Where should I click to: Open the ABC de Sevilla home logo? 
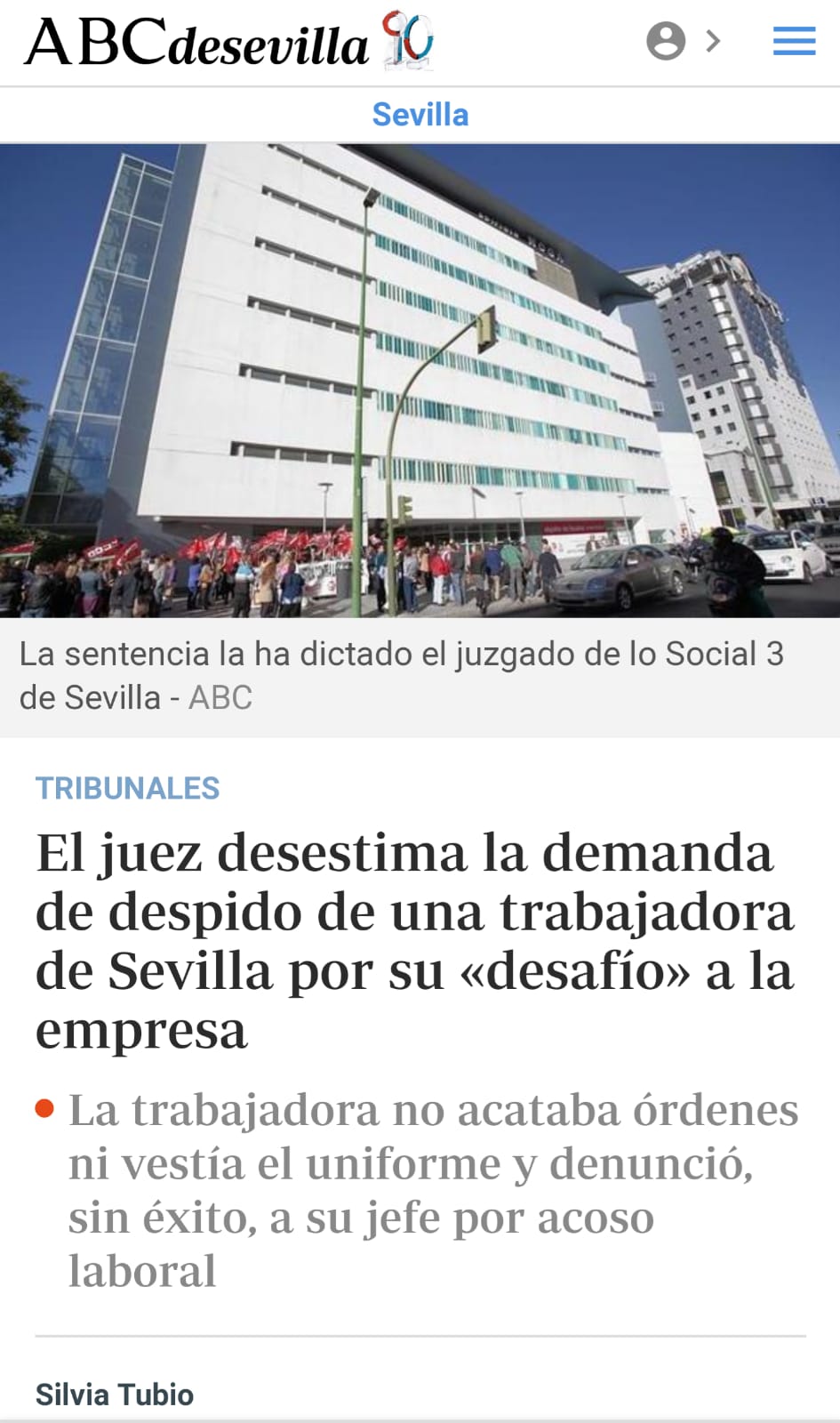point(229,41)
